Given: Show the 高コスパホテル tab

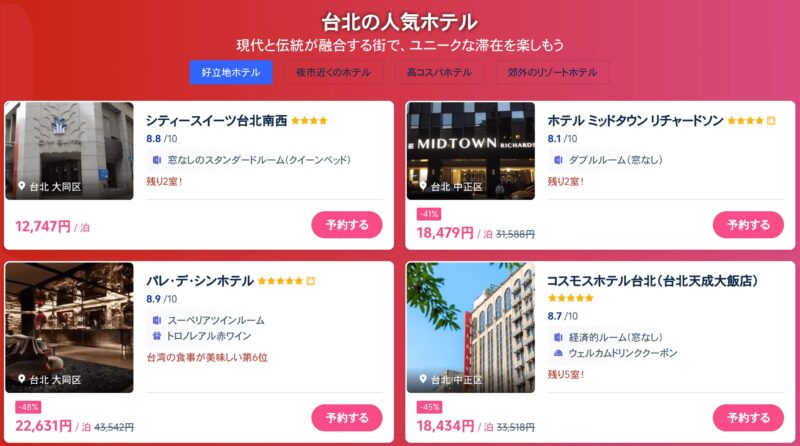Looking at the screenshot, I should [x=439, y=72].
